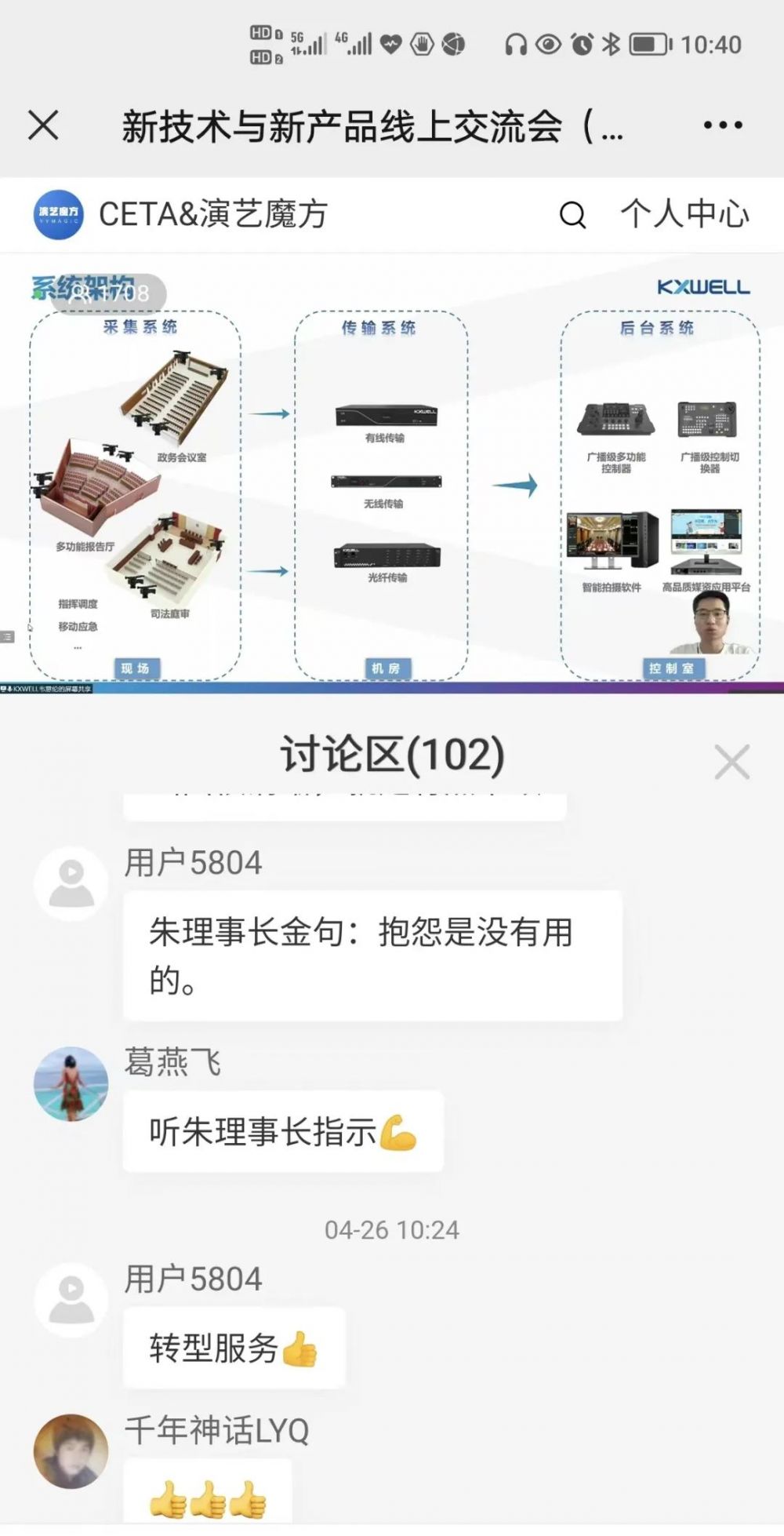
Task: Open the three-dot overflow menu
Action: (x=722, y=125)
